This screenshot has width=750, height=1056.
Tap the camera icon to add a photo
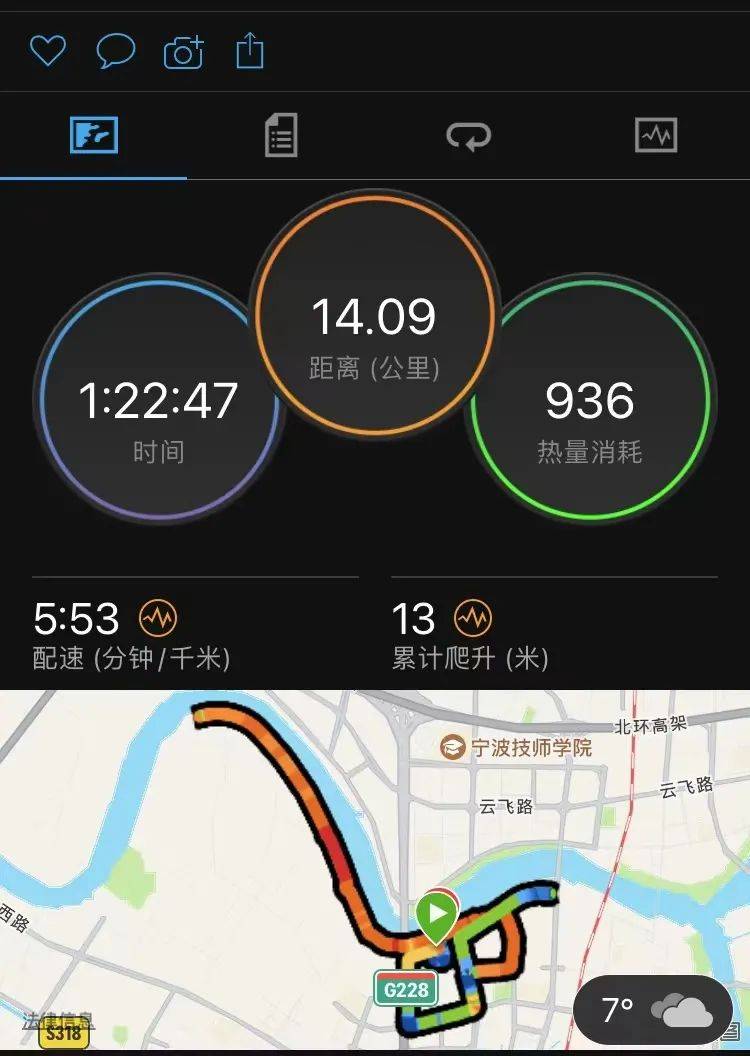(x=182, y=47)
